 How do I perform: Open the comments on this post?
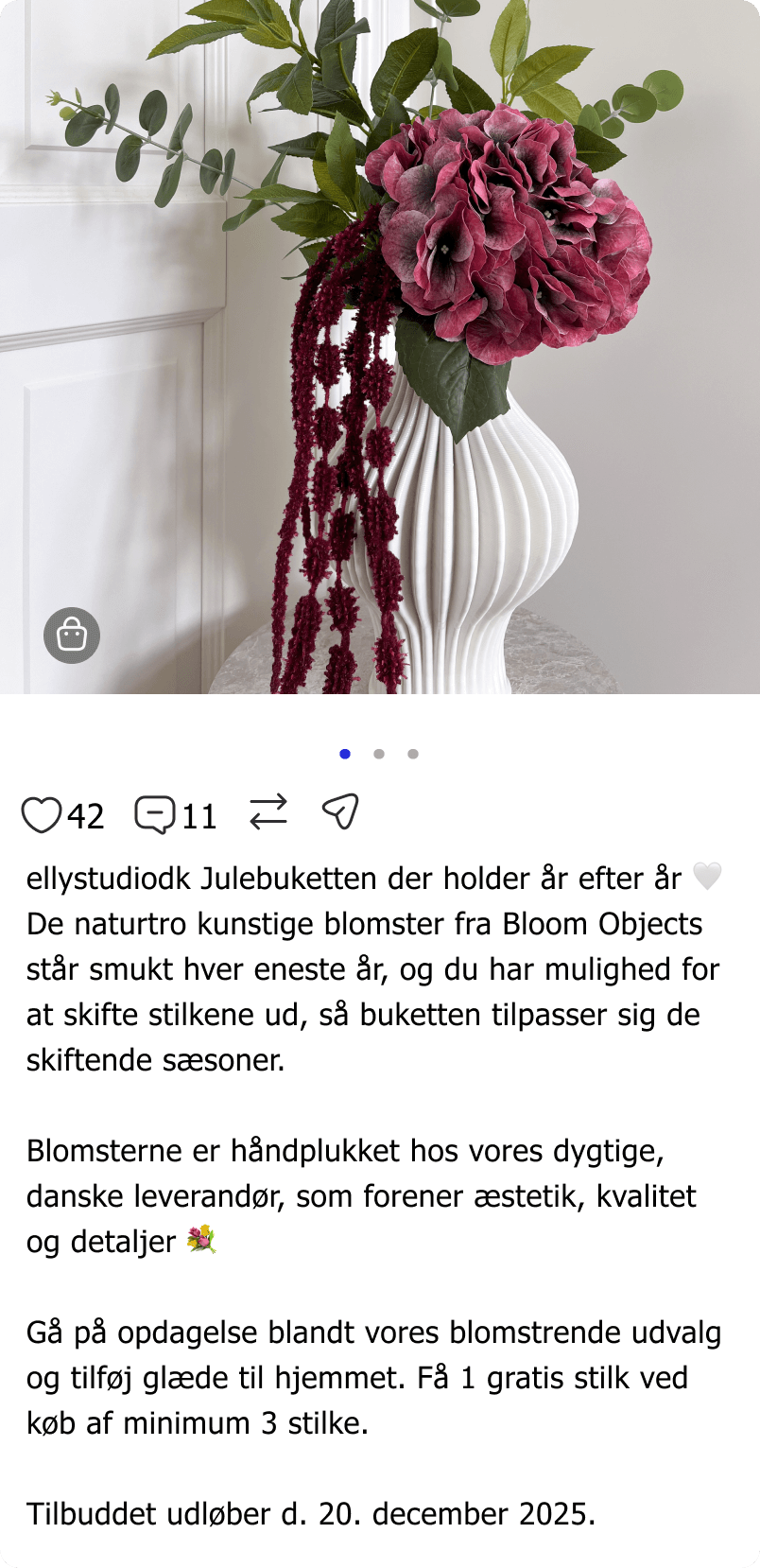click(x=155, y=814)
